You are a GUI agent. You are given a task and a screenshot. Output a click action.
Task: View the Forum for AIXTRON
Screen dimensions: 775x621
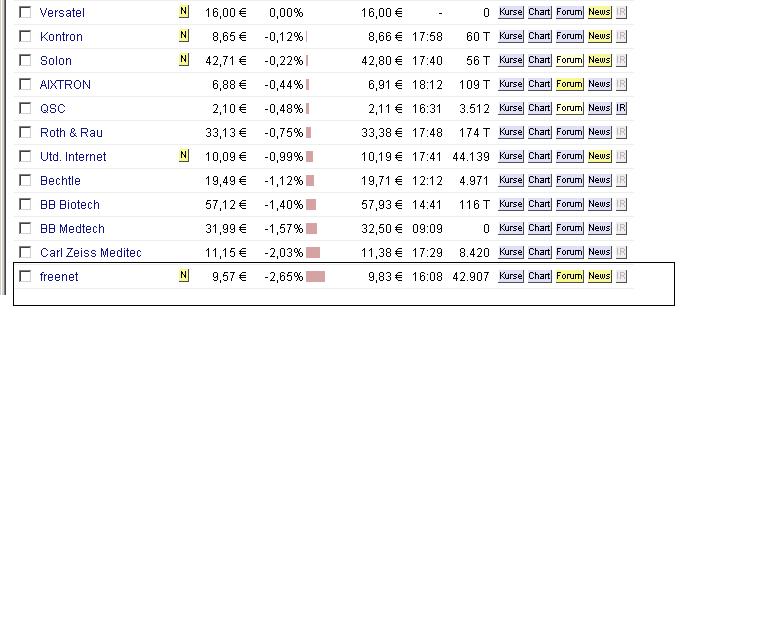tap(569, 84)
